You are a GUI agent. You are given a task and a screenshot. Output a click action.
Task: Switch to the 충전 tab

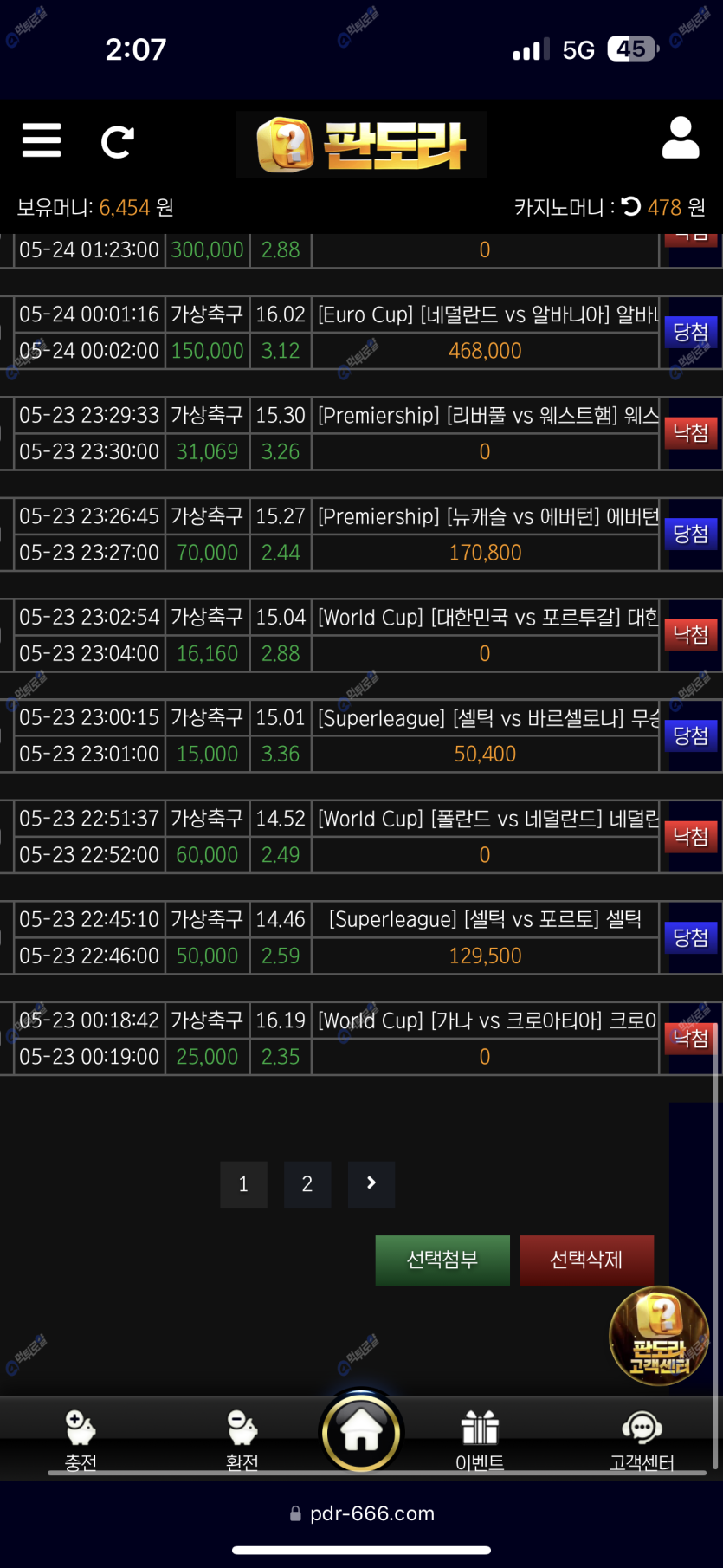pos(81,1437)
